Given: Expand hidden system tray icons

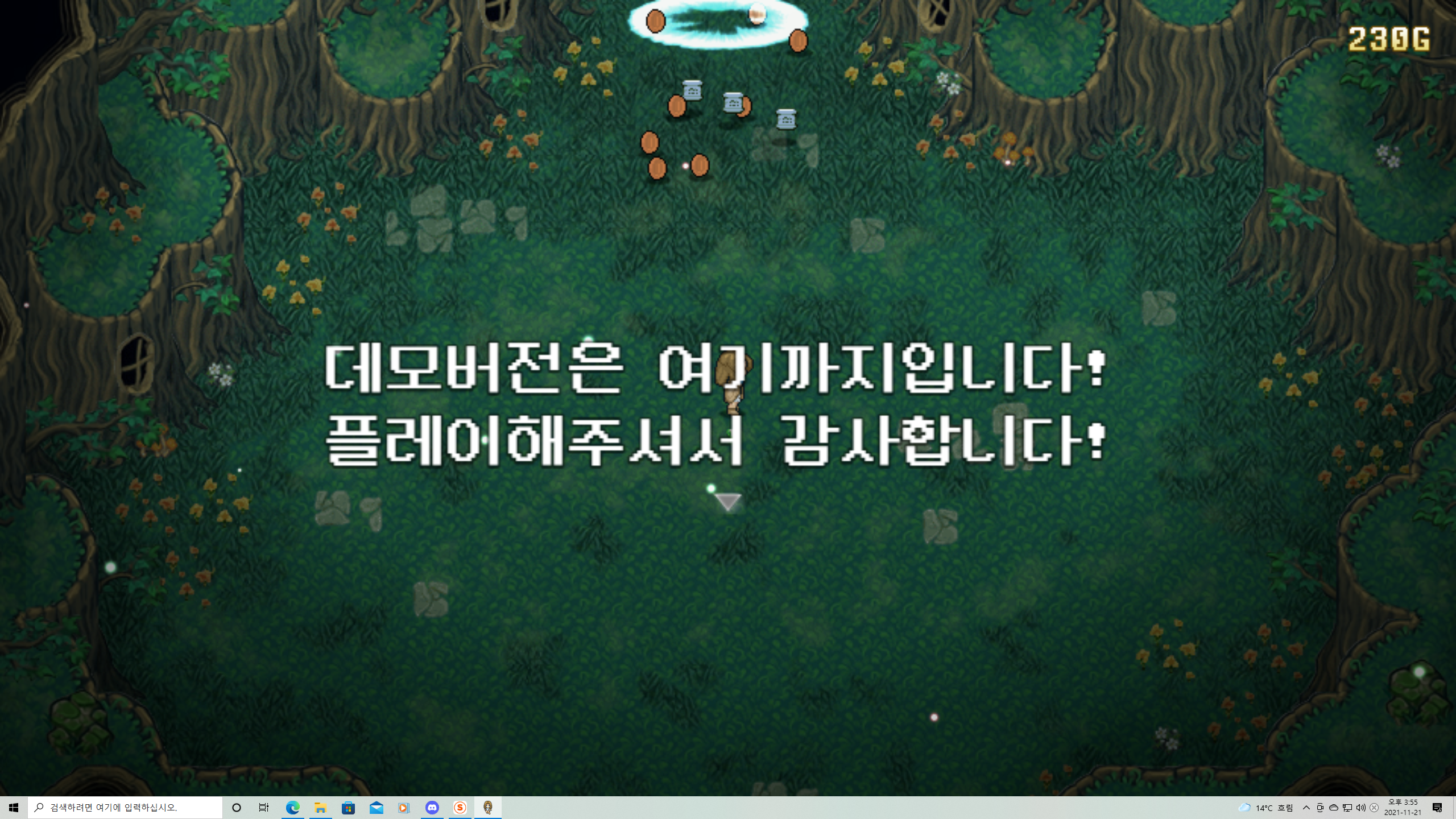Looking at the screenshot, I should (1306, 808).
